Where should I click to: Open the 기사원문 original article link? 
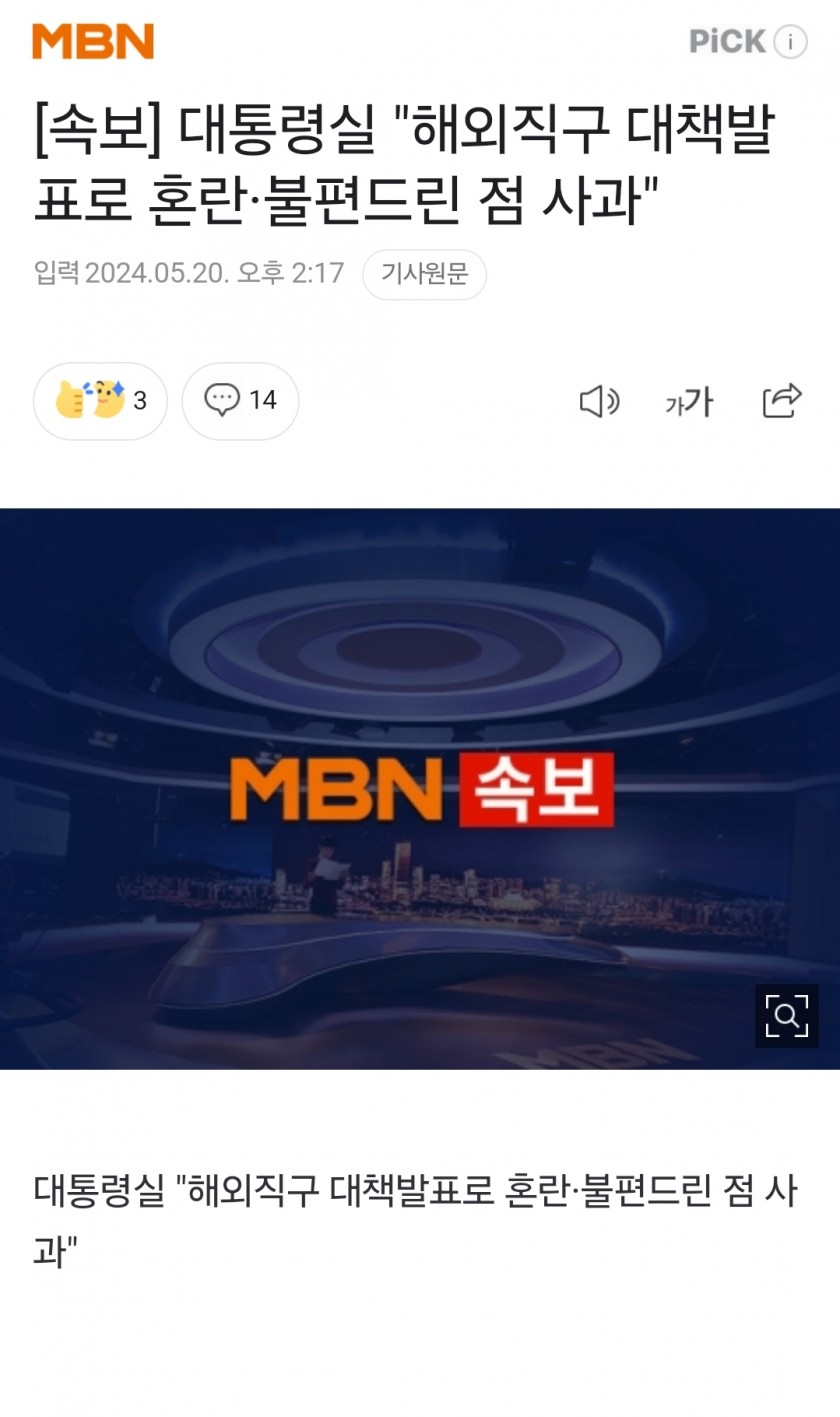(424, 274)
